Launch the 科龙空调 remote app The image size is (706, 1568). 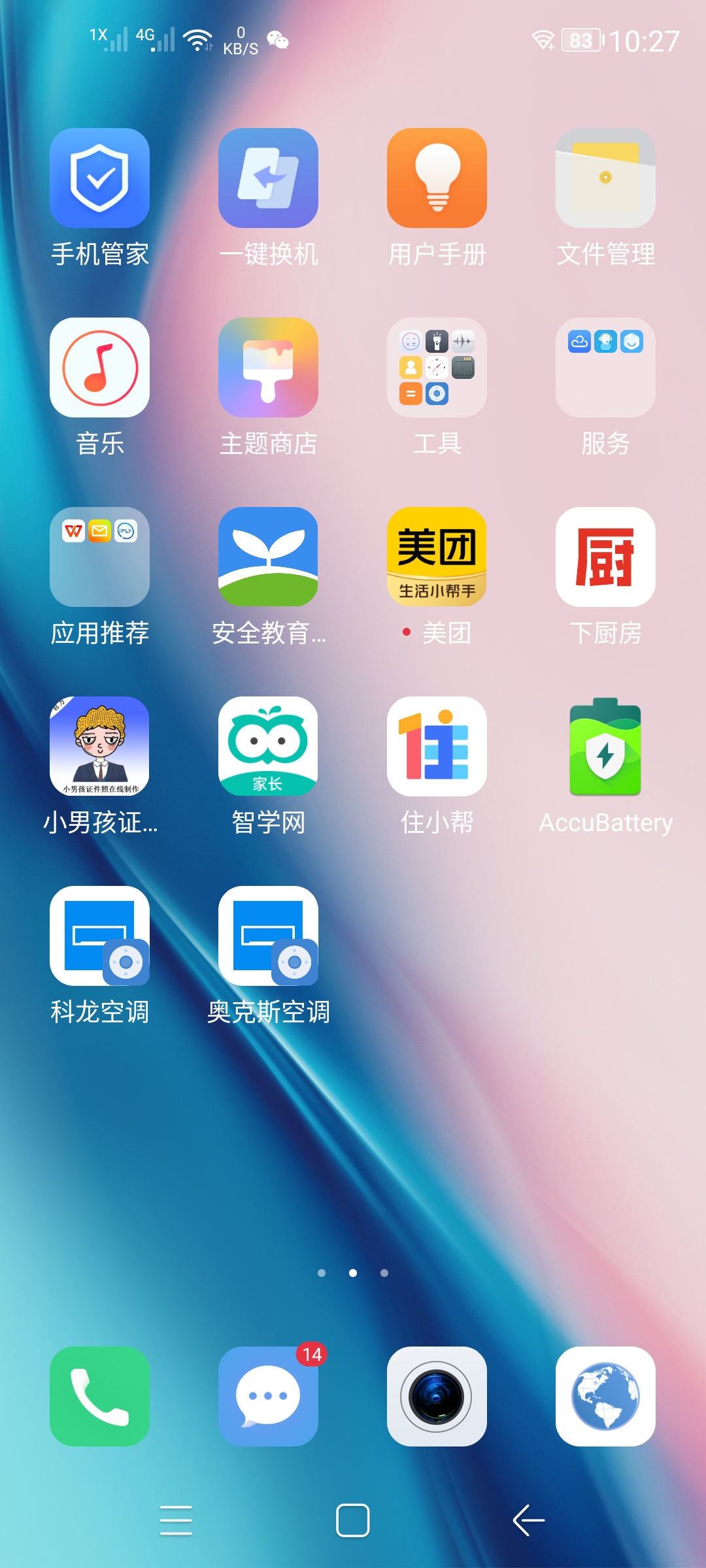point(99,936)
